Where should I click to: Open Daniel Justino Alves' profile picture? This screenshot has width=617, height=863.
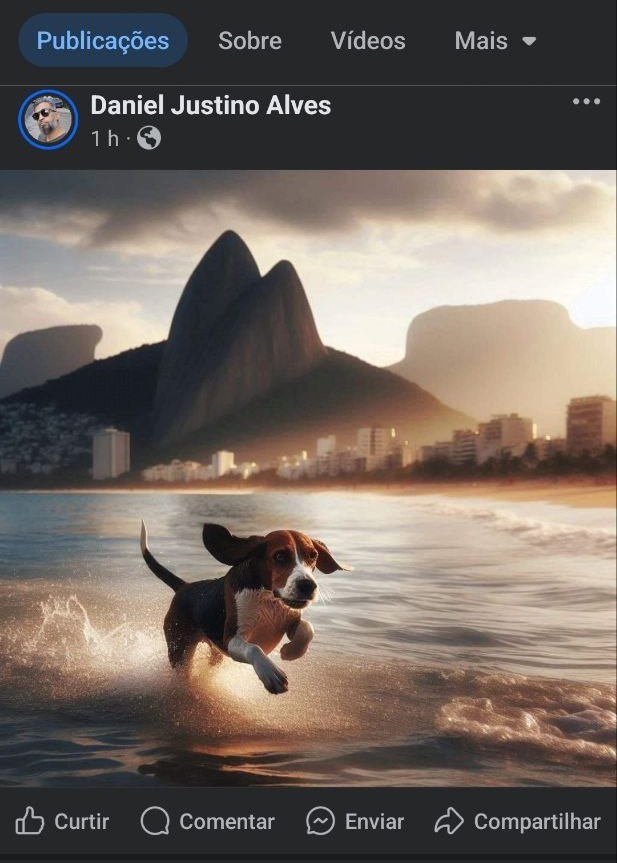point(48,120)
